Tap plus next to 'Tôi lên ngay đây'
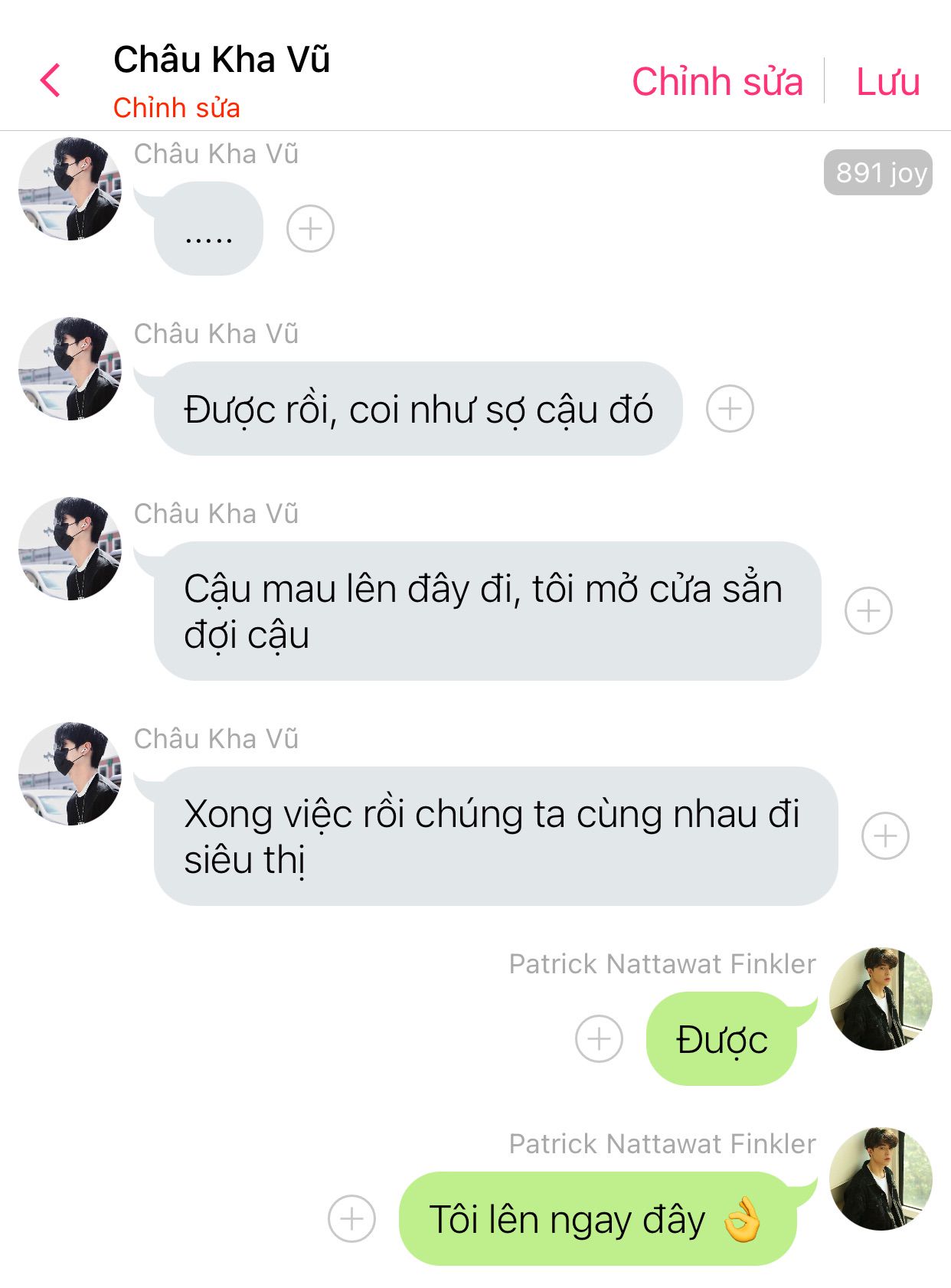Viewport: 951px width, 1288px height. coord(351,1218)
